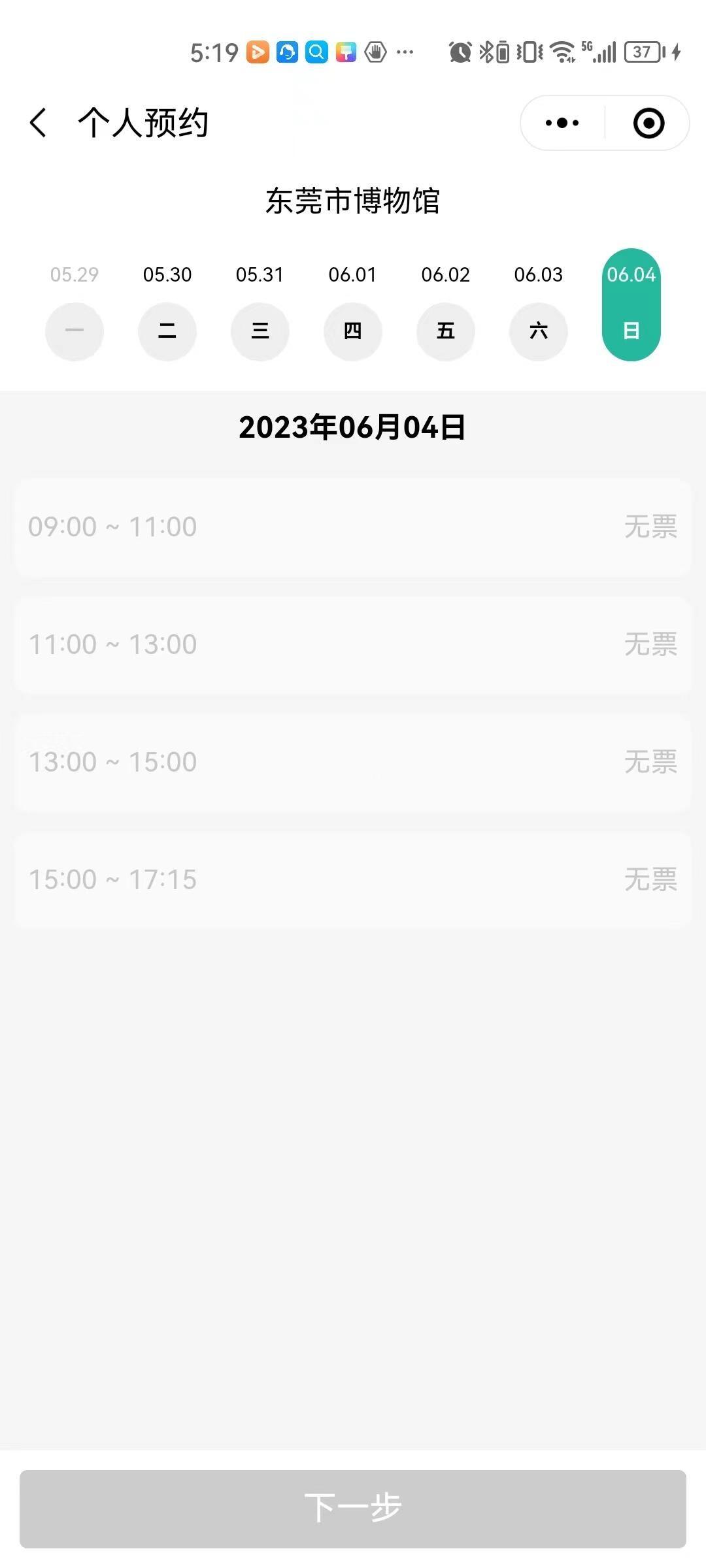The width and height of the screenshot is (706, 1568).
Task: Pick the 13:00 ~ 15:00 time slot
Action: 353,762
